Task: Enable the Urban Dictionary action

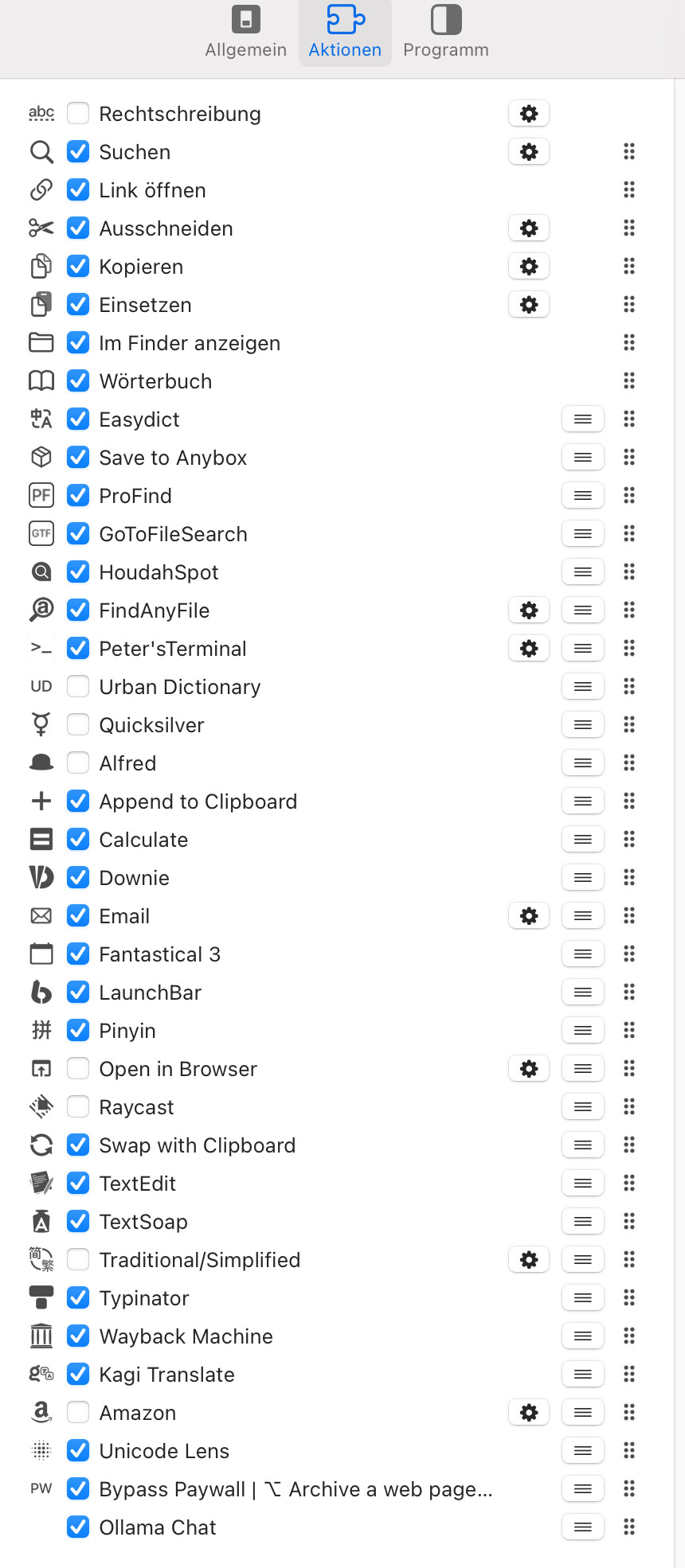Action: coord(78,687)
